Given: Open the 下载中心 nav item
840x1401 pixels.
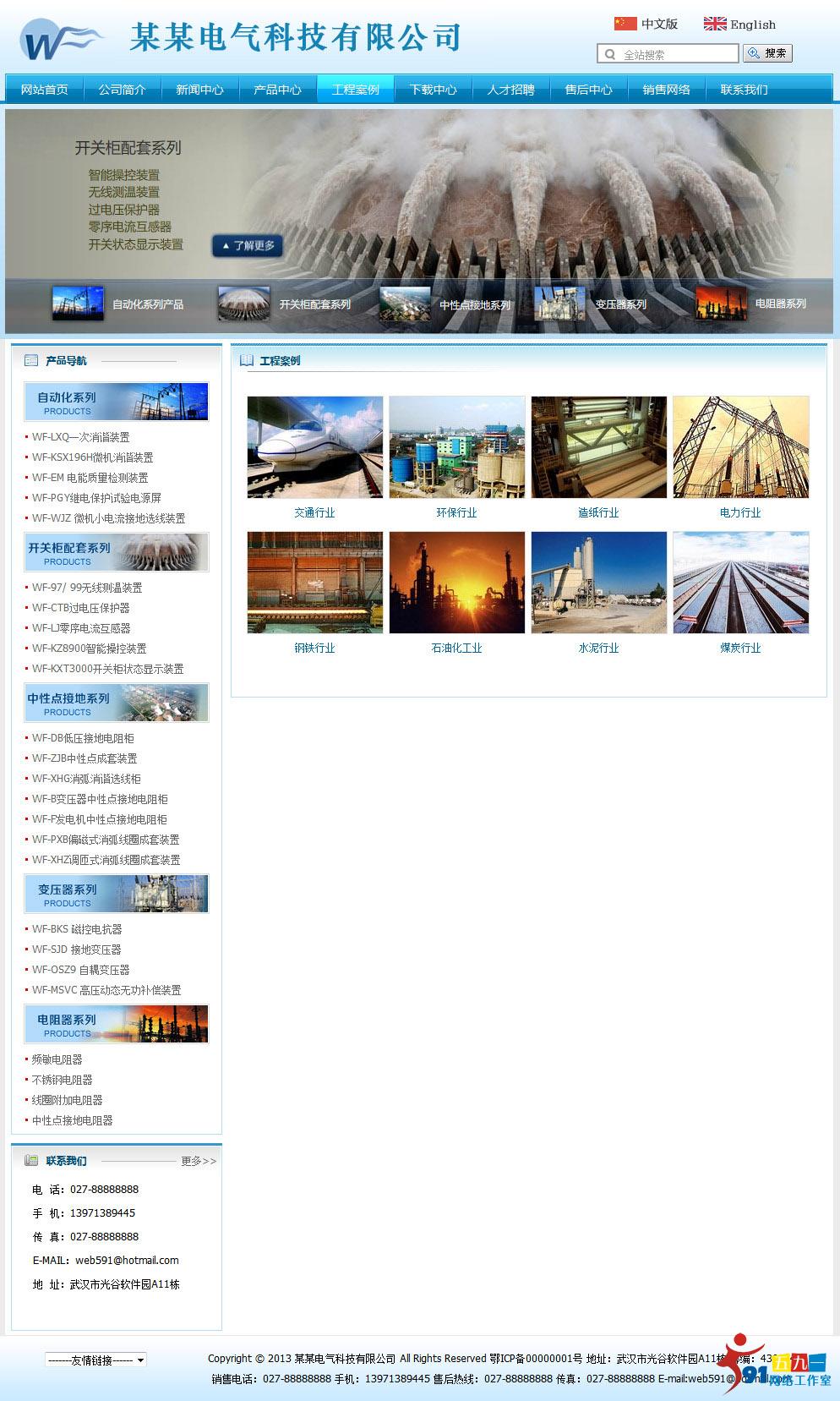Looking at the screenshot, I should point(434,90).
